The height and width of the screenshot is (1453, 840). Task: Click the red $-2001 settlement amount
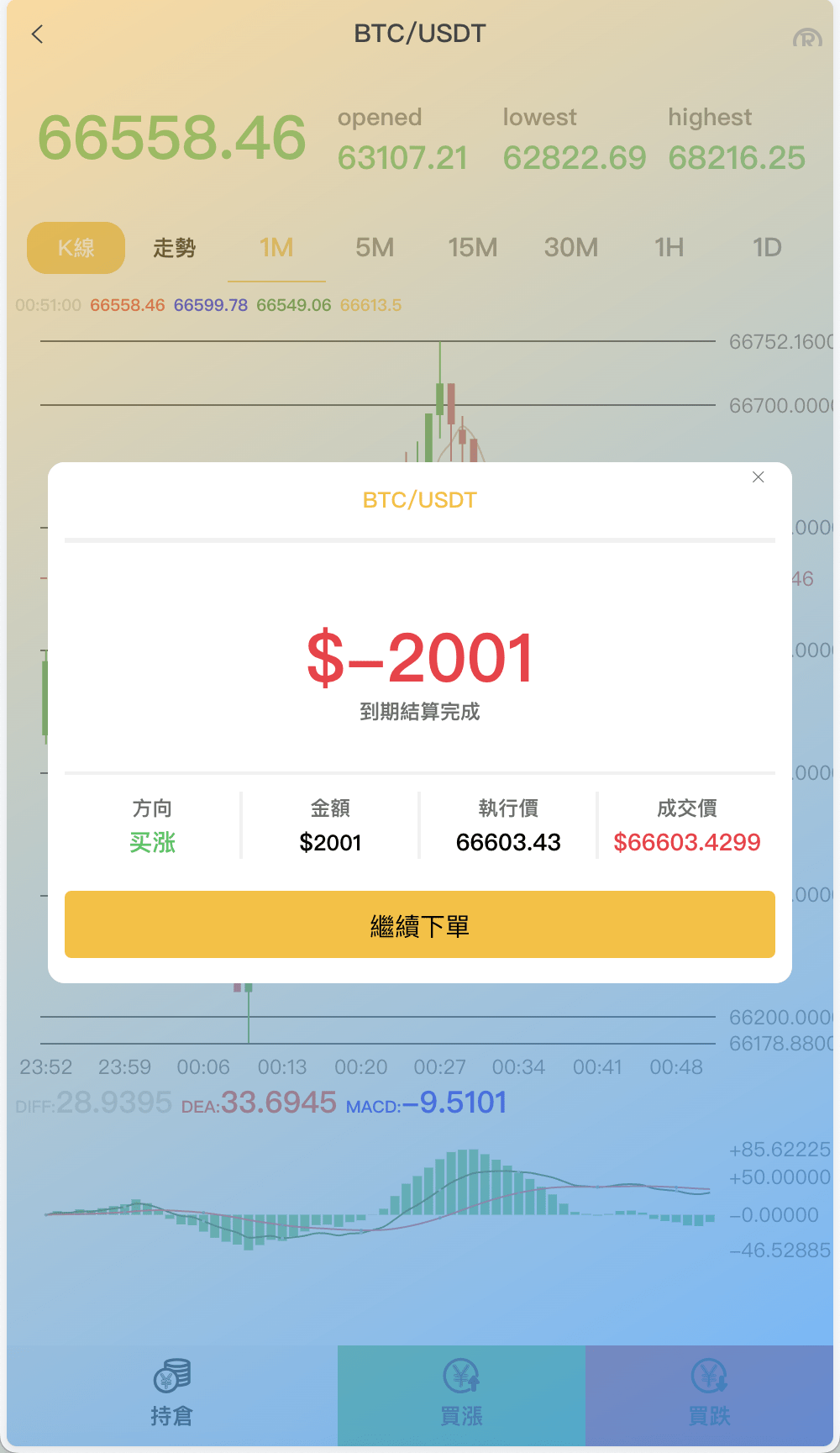click(x=422, y=659)
